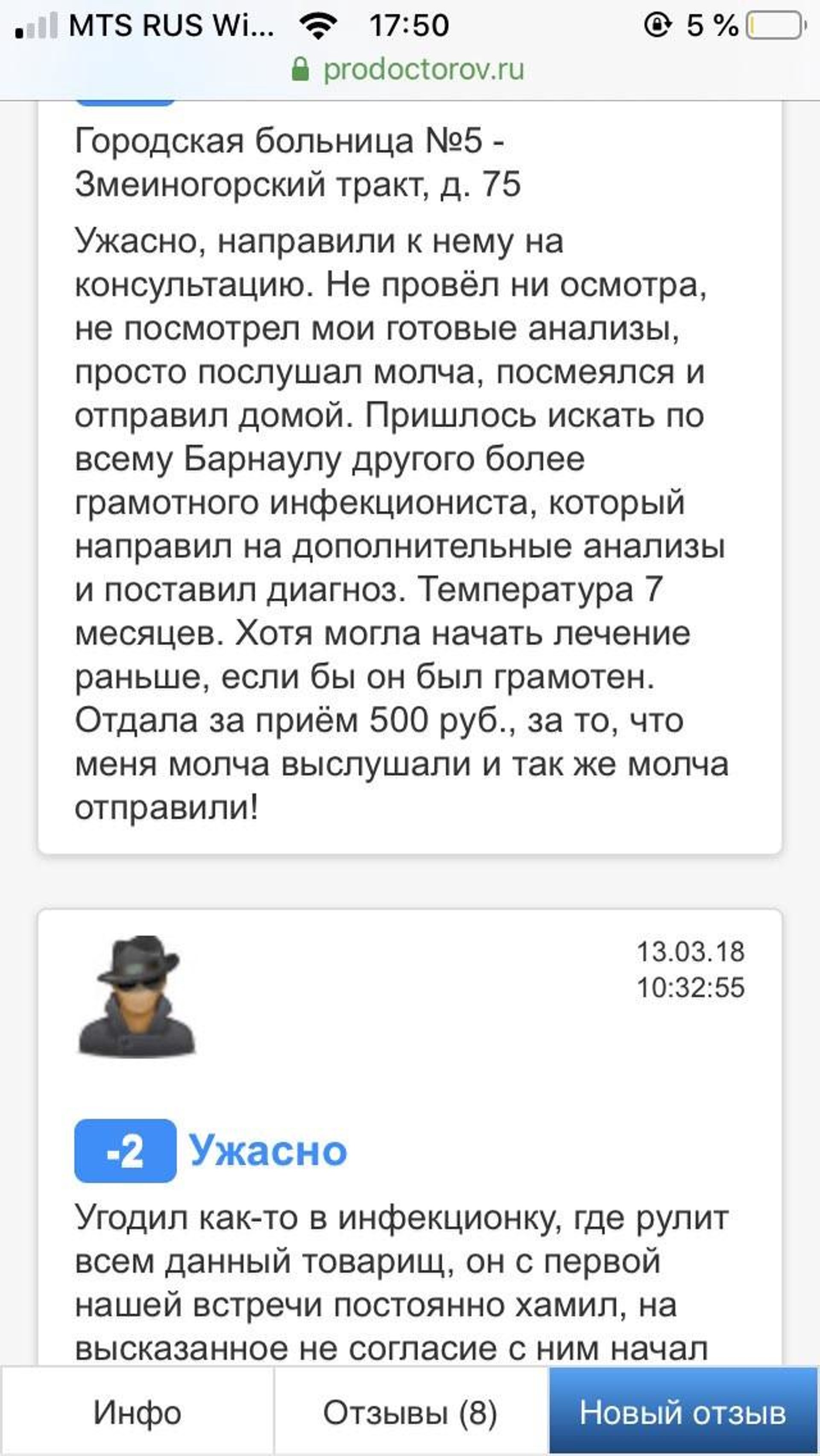Tap the prodoctorov.ru address bar
820x1456 pixels.
[409, 70]
